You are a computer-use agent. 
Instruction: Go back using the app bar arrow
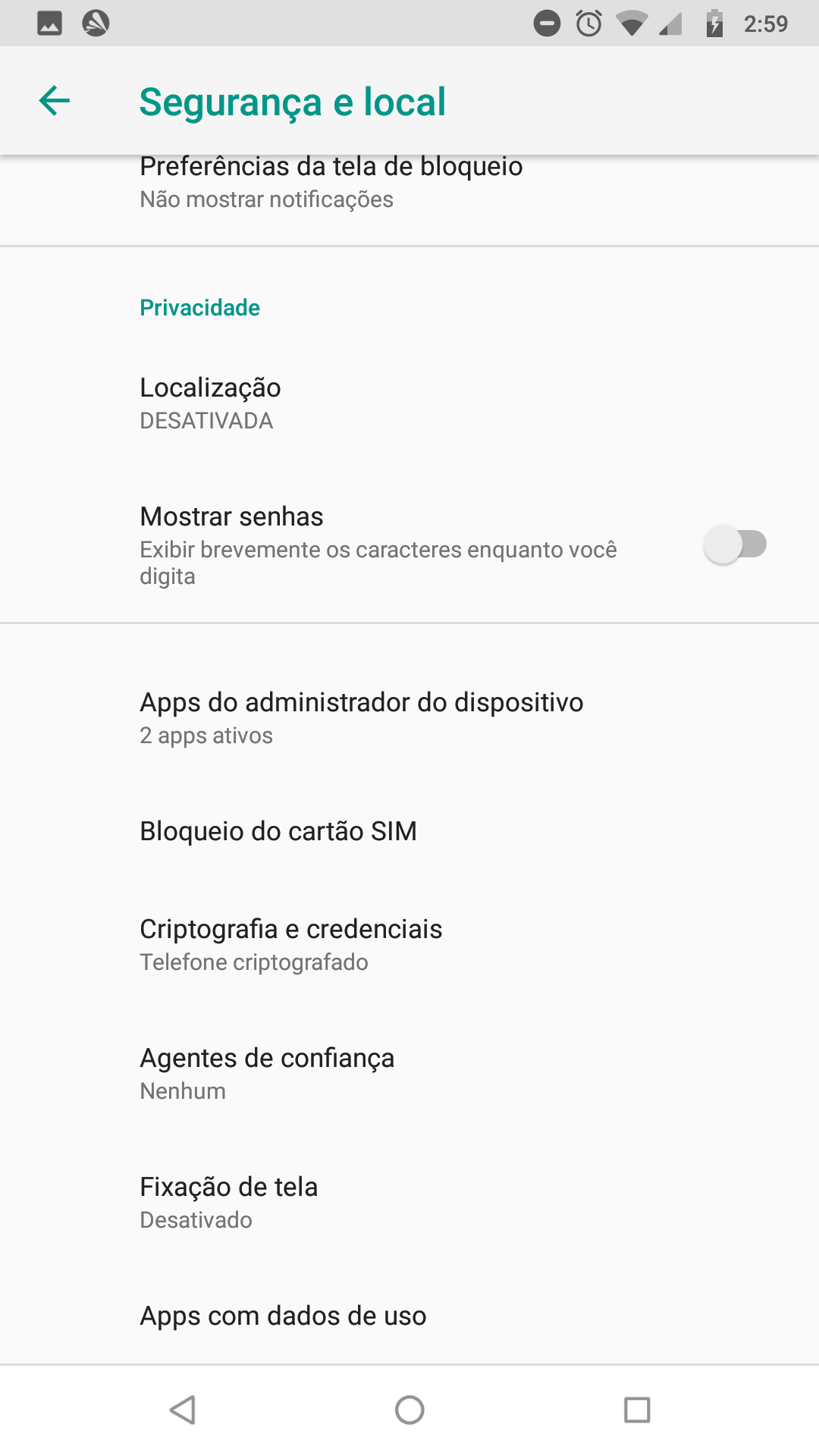tap(55, 101)
